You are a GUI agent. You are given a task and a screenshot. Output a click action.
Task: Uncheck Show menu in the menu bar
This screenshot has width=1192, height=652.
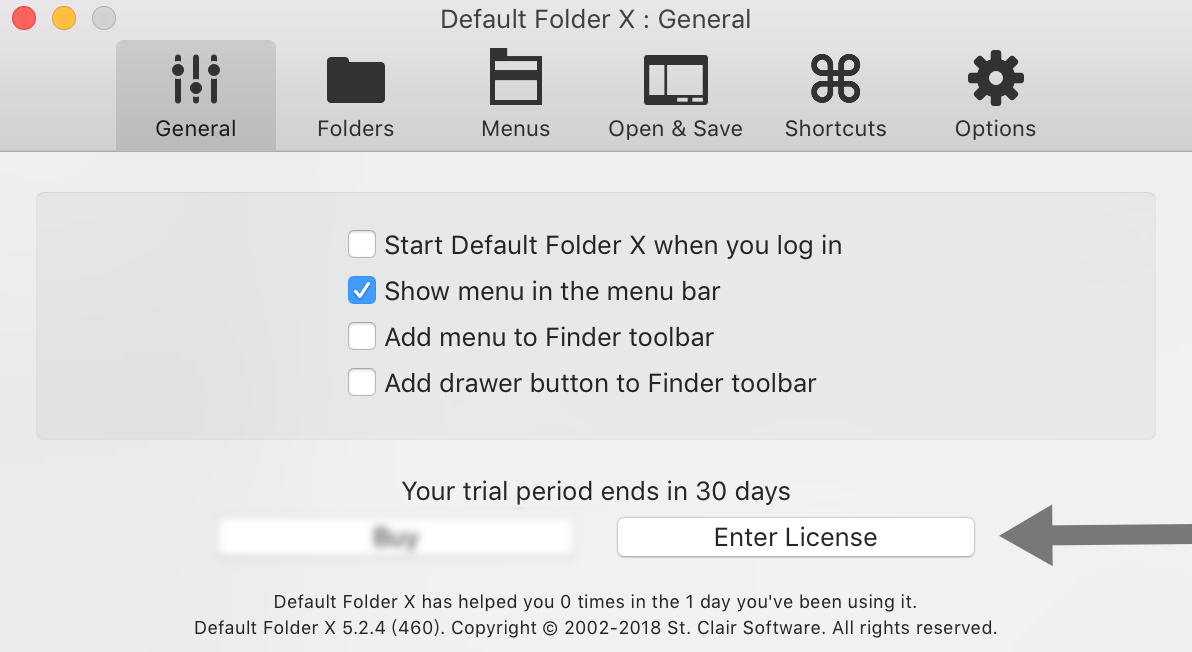362,291
